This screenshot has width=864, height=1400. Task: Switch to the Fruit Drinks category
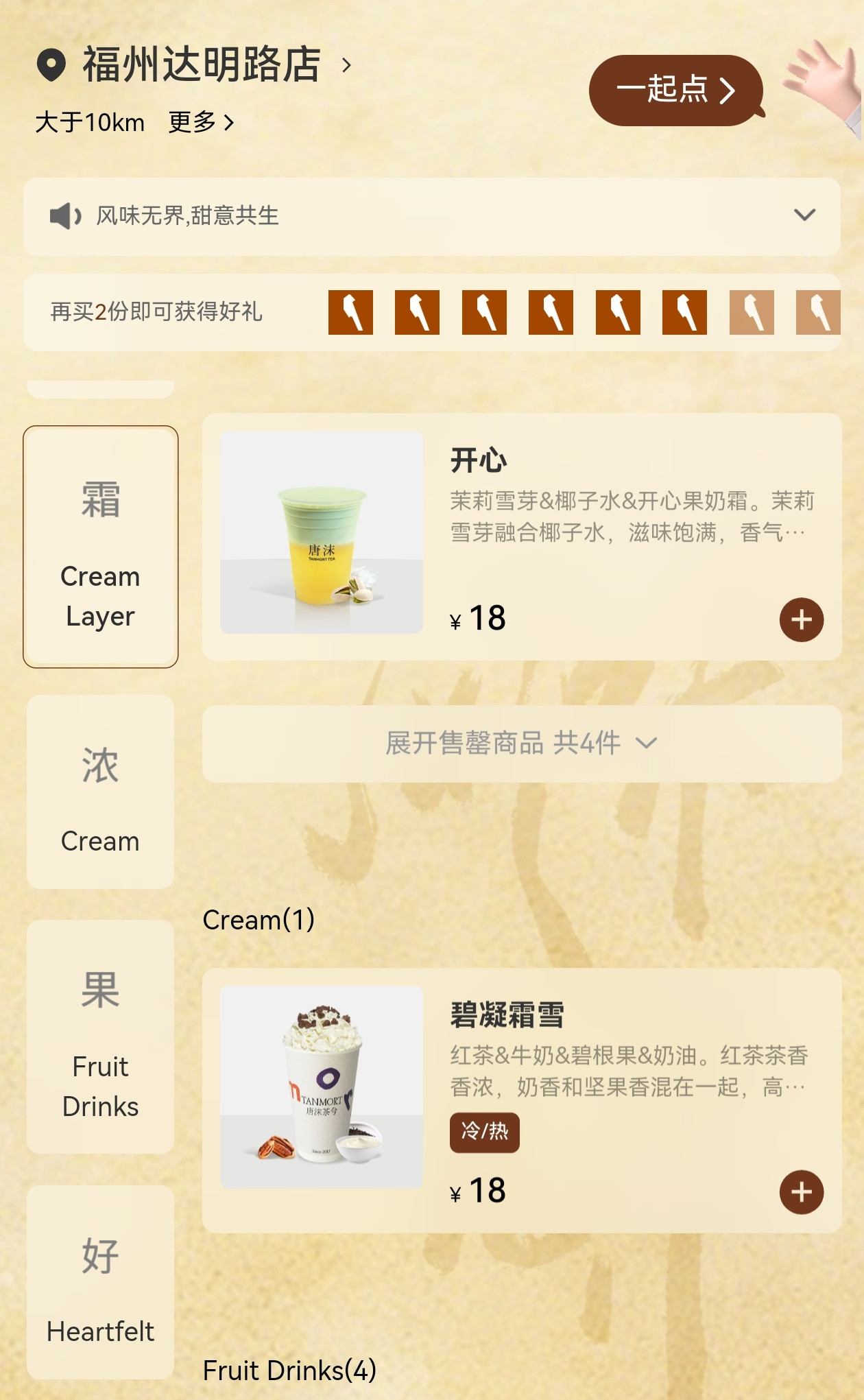101,1037
